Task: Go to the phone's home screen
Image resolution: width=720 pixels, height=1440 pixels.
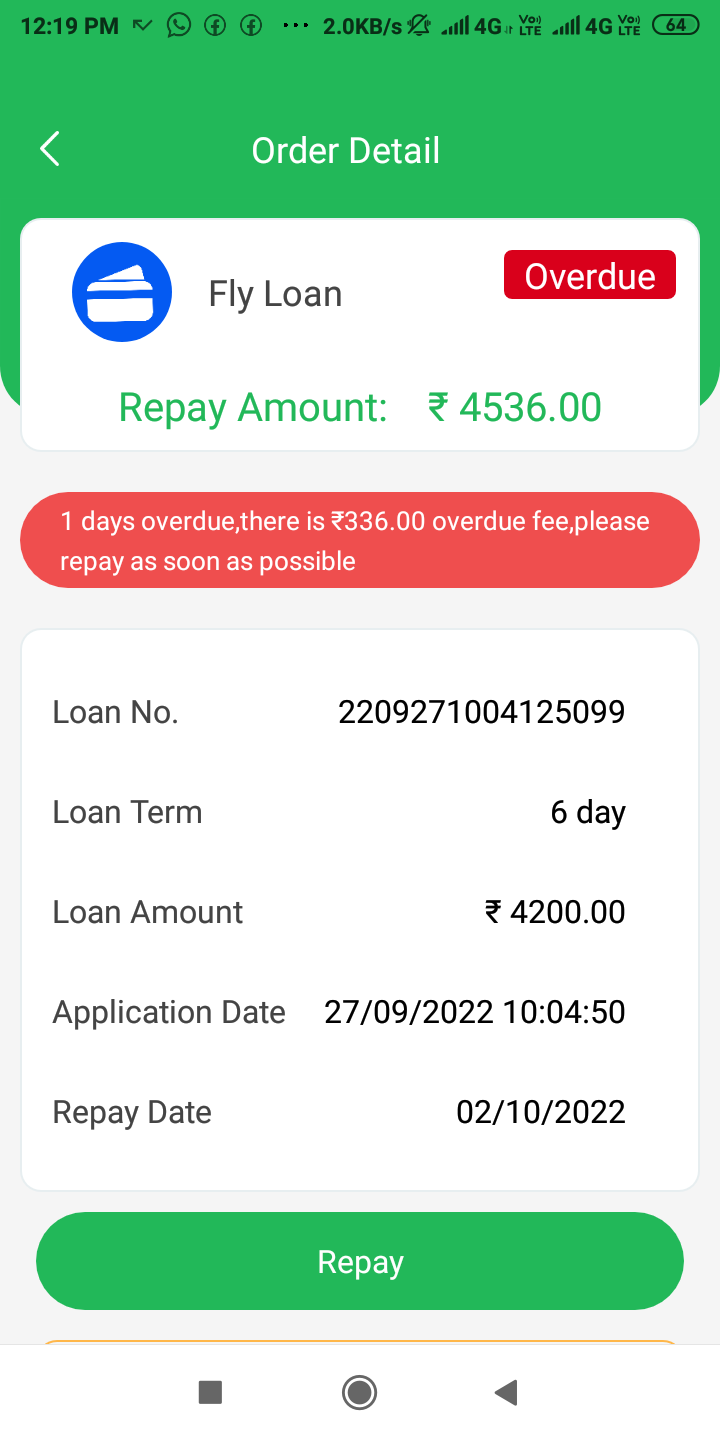Action: tap(359, 1392)
